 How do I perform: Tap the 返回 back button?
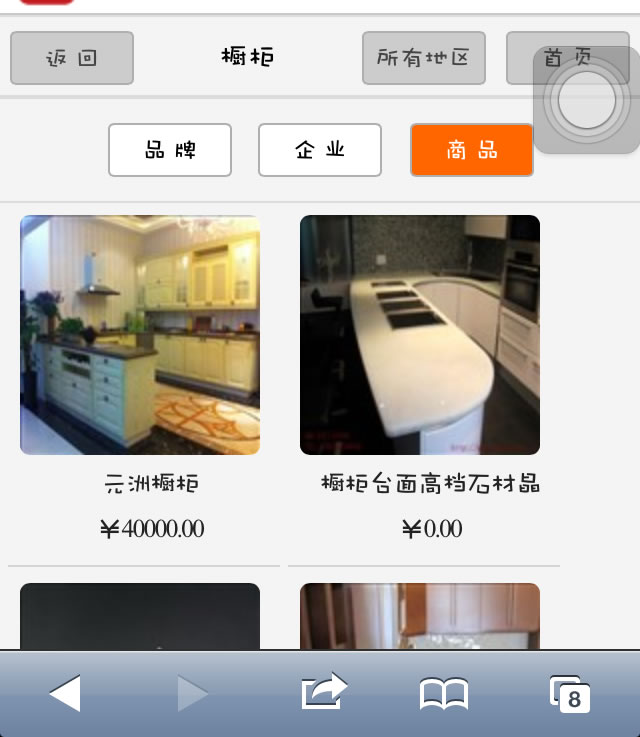(72, 58)
